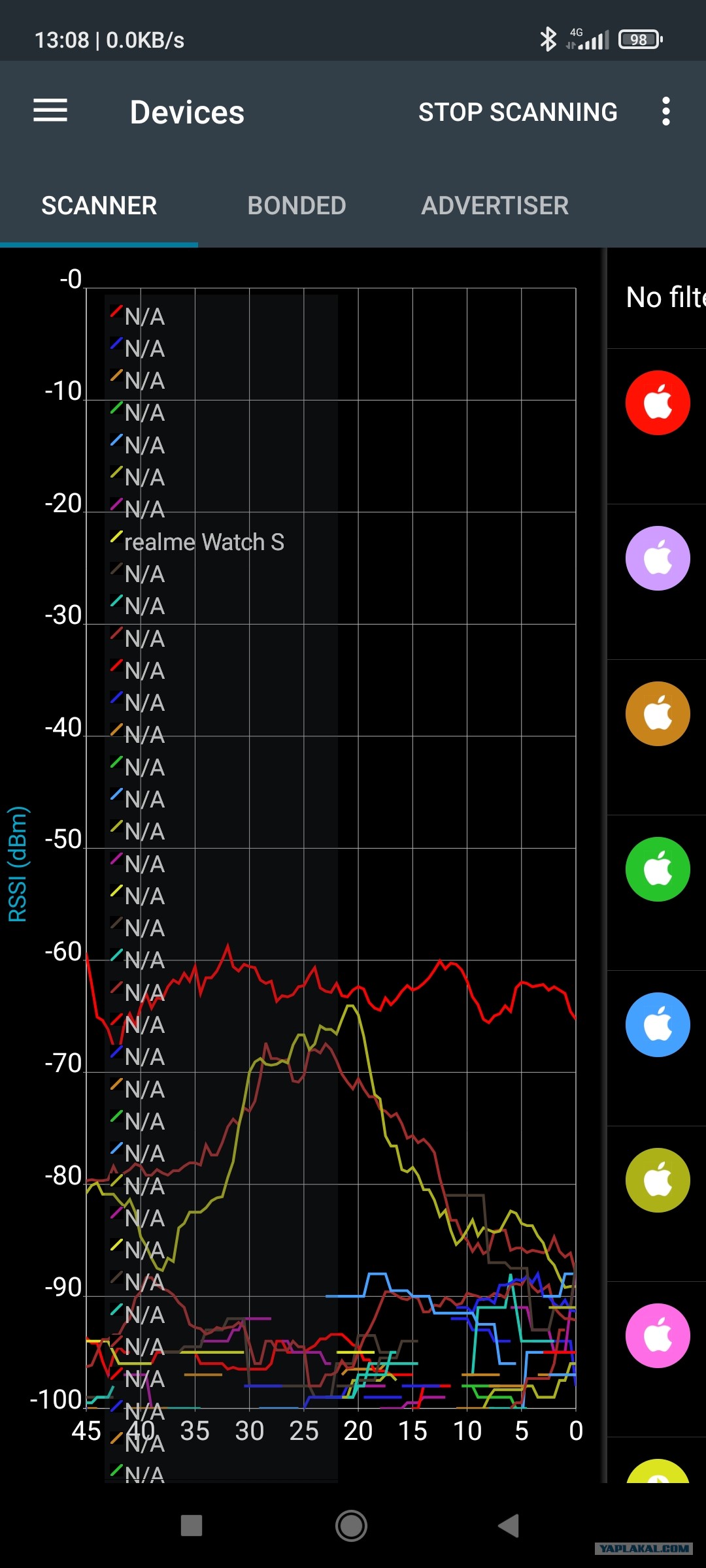
Task: Go to home via system home button
Action: pos(351,1526)
